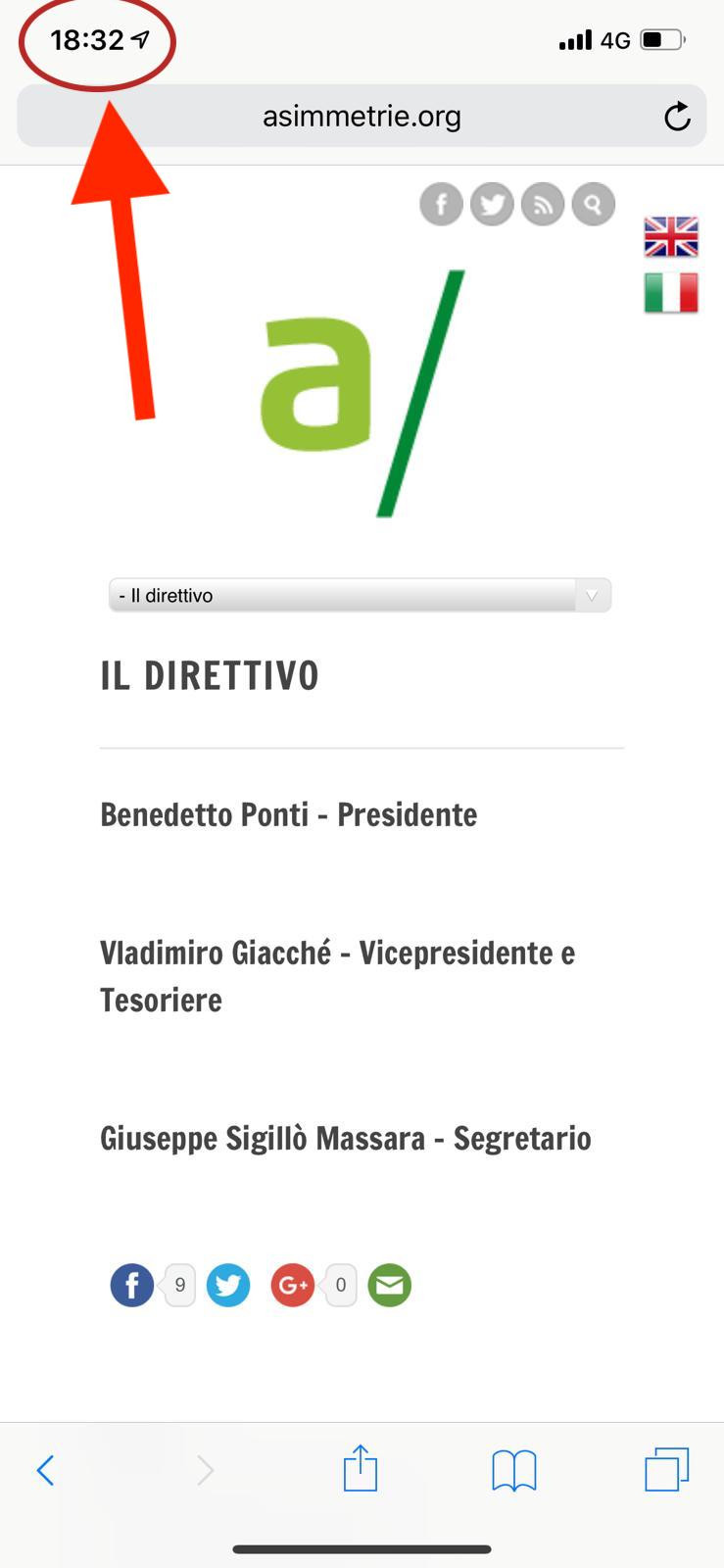The width and height of the screenshot is (724, 1568).
Task: Switch language with the UK flag
Action: pos(671,236)
